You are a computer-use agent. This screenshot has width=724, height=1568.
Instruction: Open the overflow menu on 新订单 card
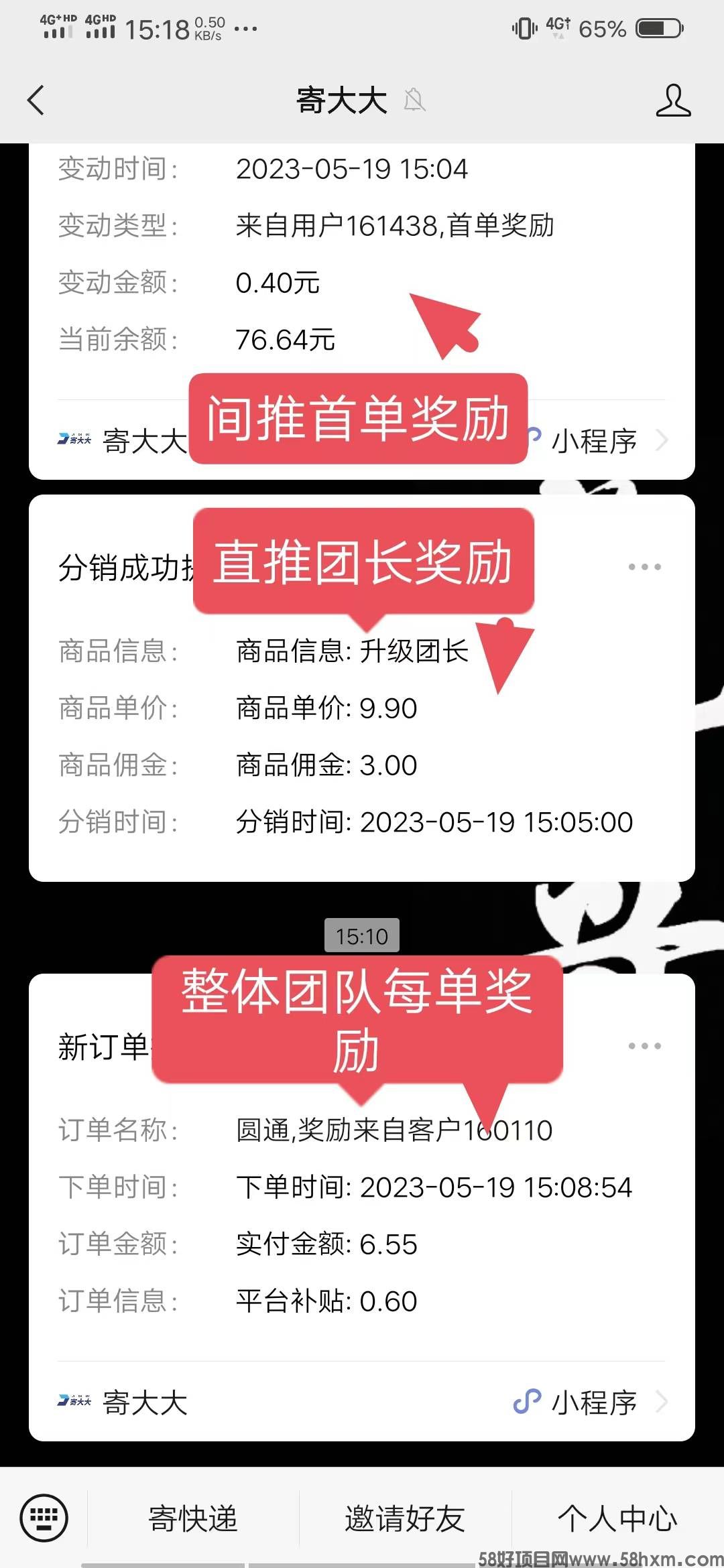644,1046
